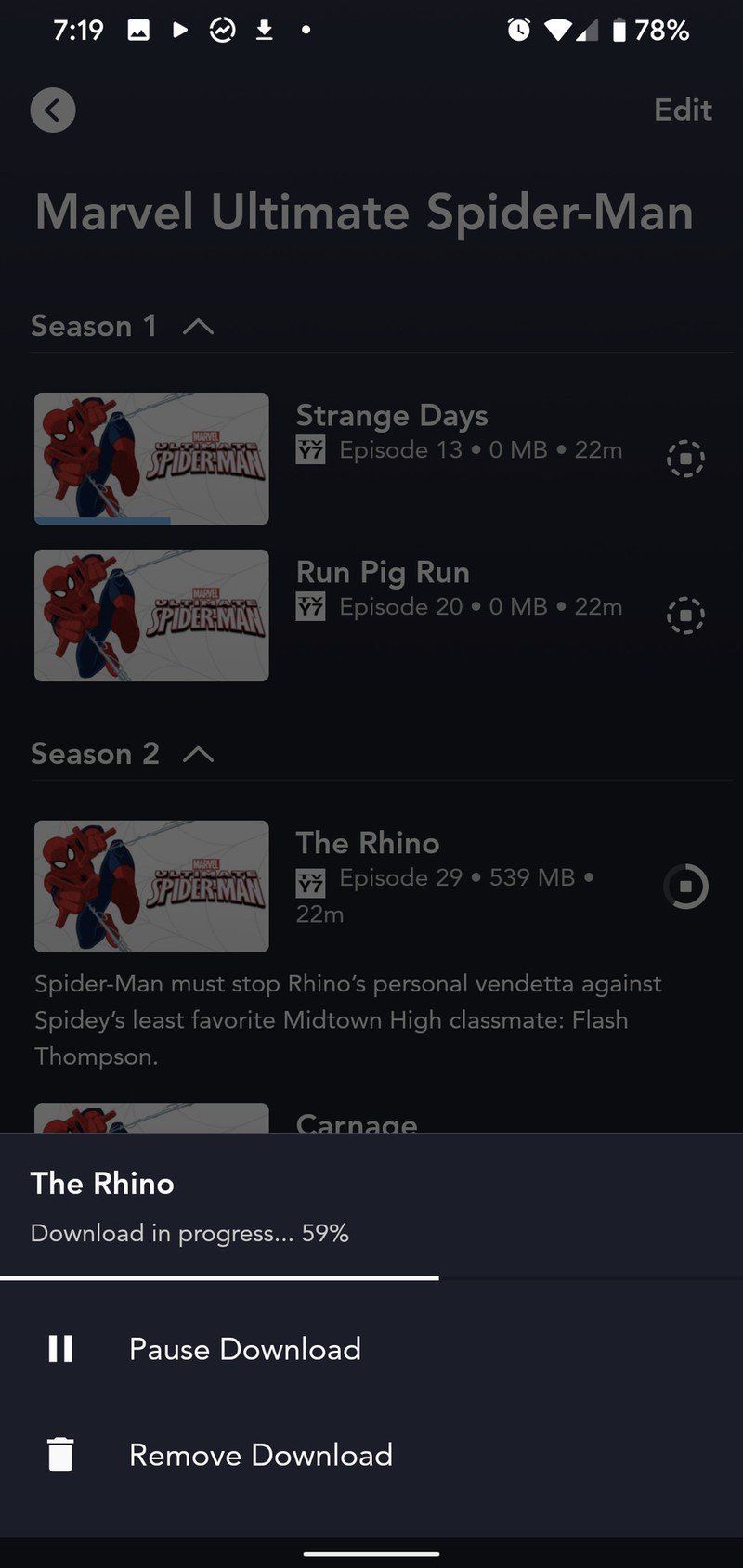Open Edit mode for downloads

point(683,110)
